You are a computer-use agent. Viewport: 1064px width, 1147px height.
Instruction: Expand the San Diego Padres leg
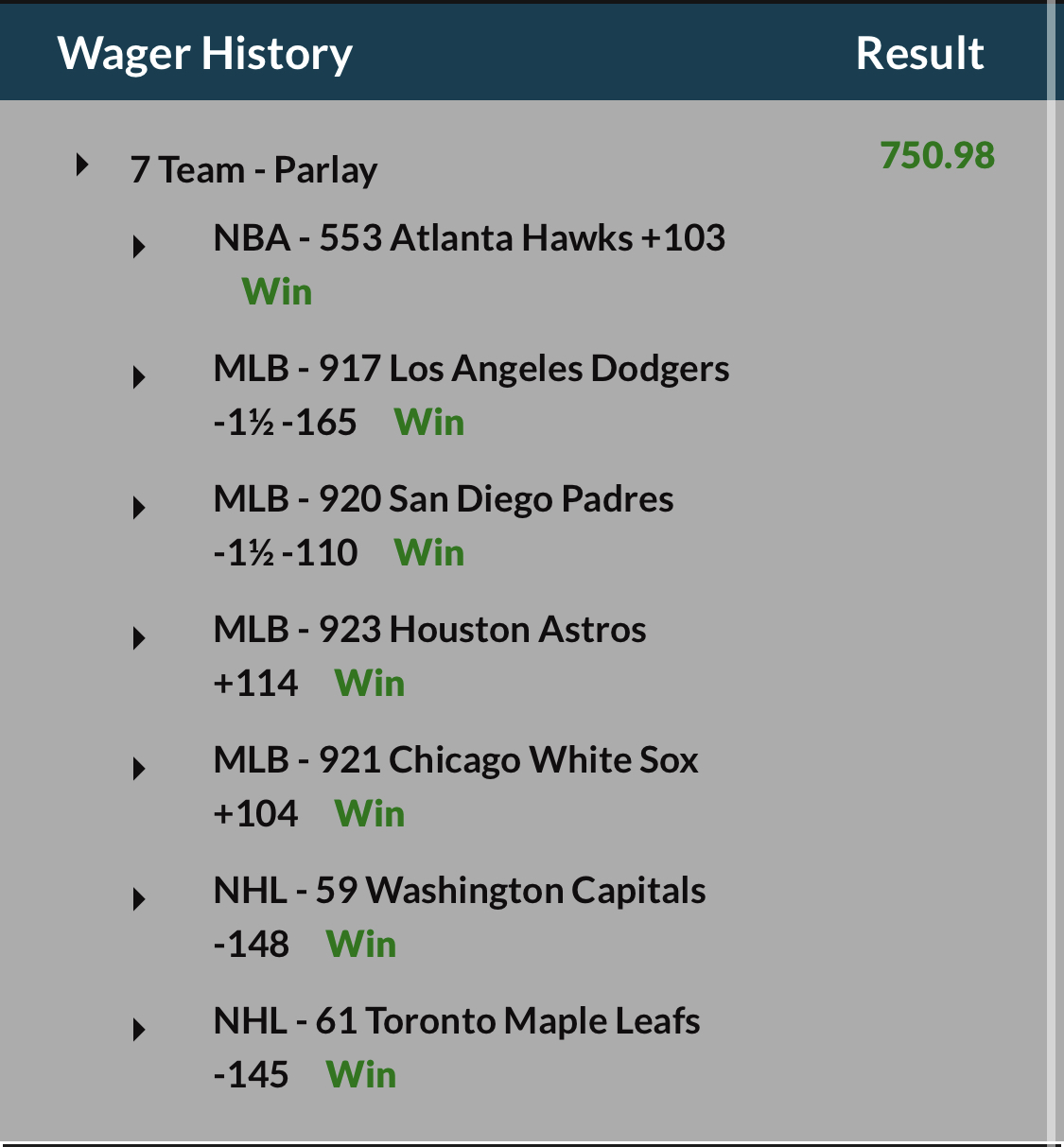coord(140,508)
